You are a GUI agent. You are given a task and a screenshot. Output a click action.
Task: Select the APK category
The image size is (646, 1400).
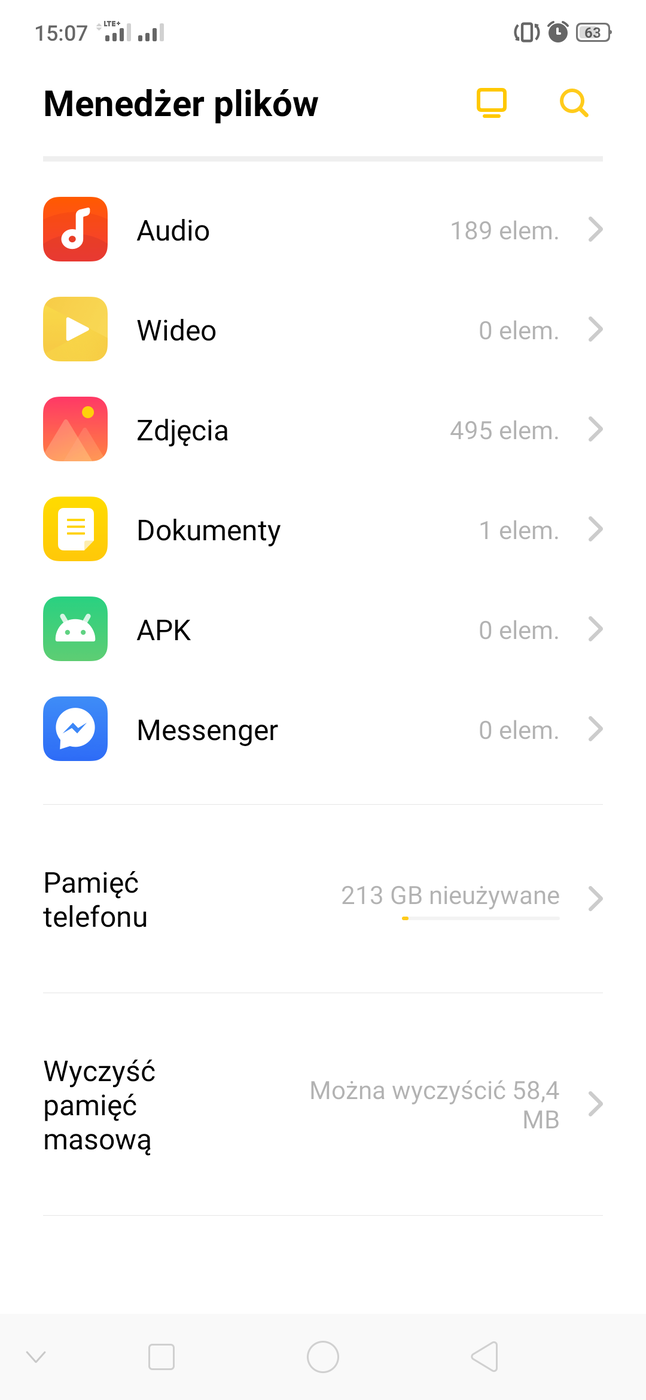coord(322,630)
